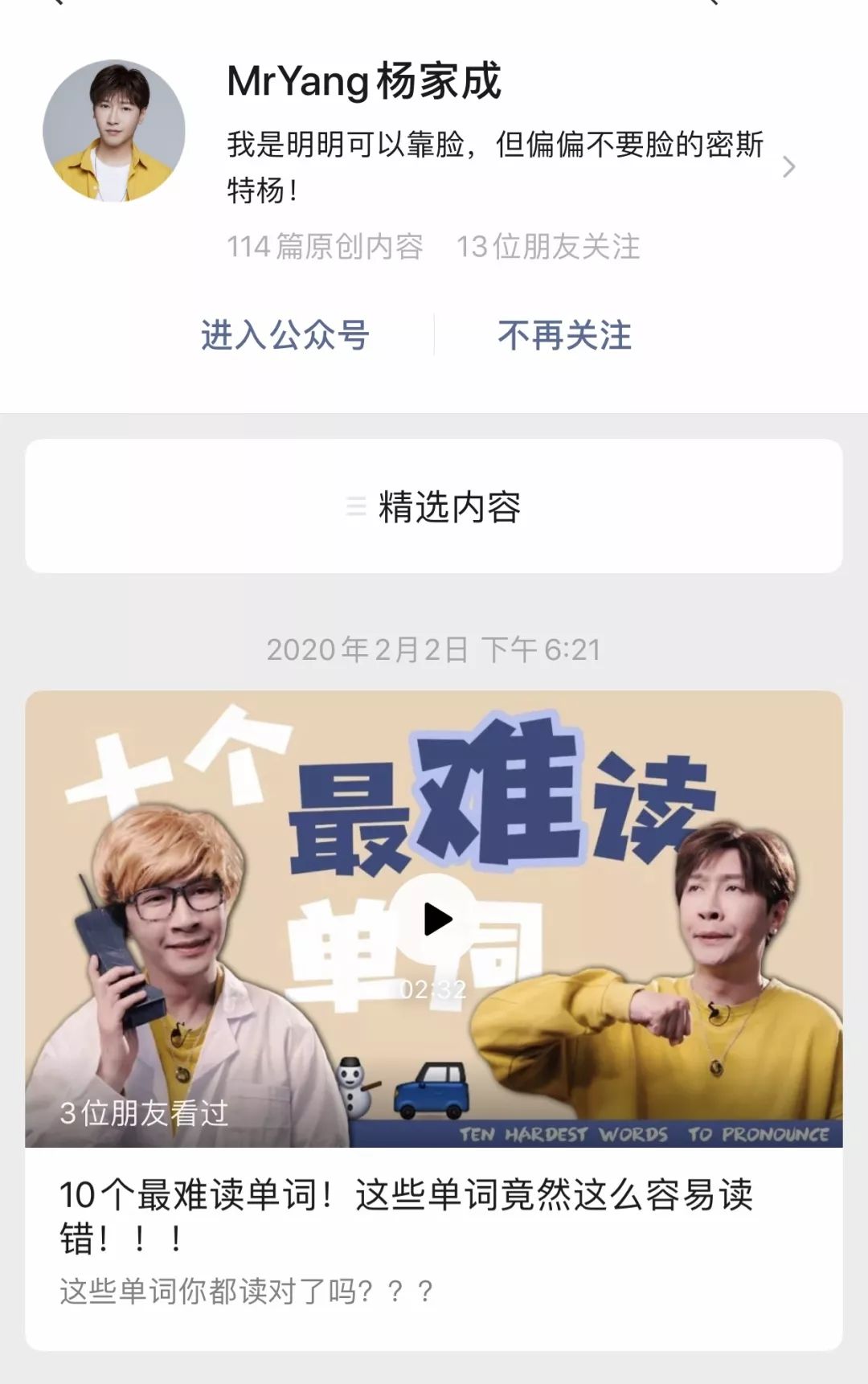868x1384 pixels.
Task: Tap 不再关注 to unfollow the account
Action: [x=564, y=335]
